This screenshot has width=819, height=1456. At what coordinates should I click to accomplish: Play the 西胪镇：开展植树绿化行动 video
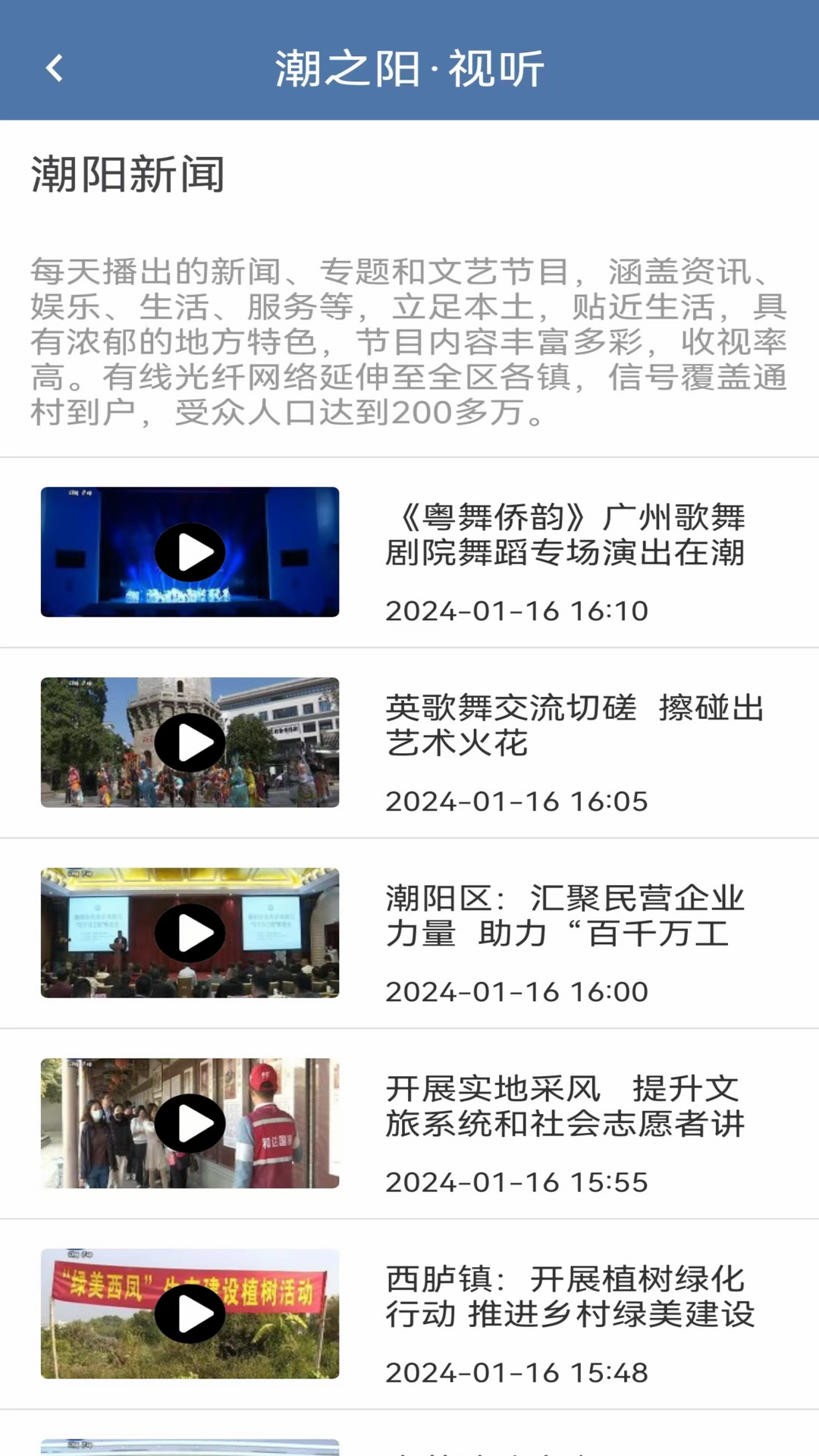tap(190, 1314)
